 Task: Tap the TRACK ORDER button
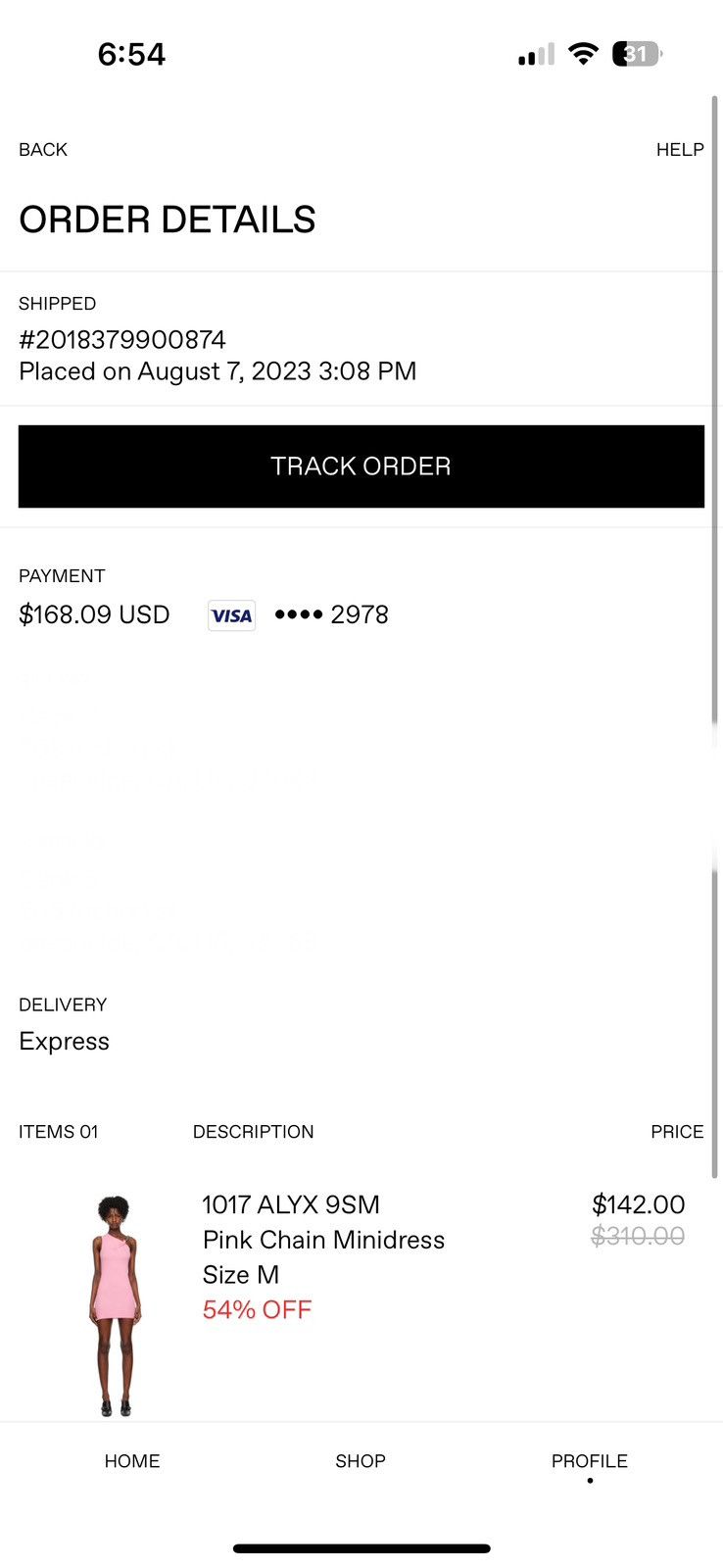(361, 466)
